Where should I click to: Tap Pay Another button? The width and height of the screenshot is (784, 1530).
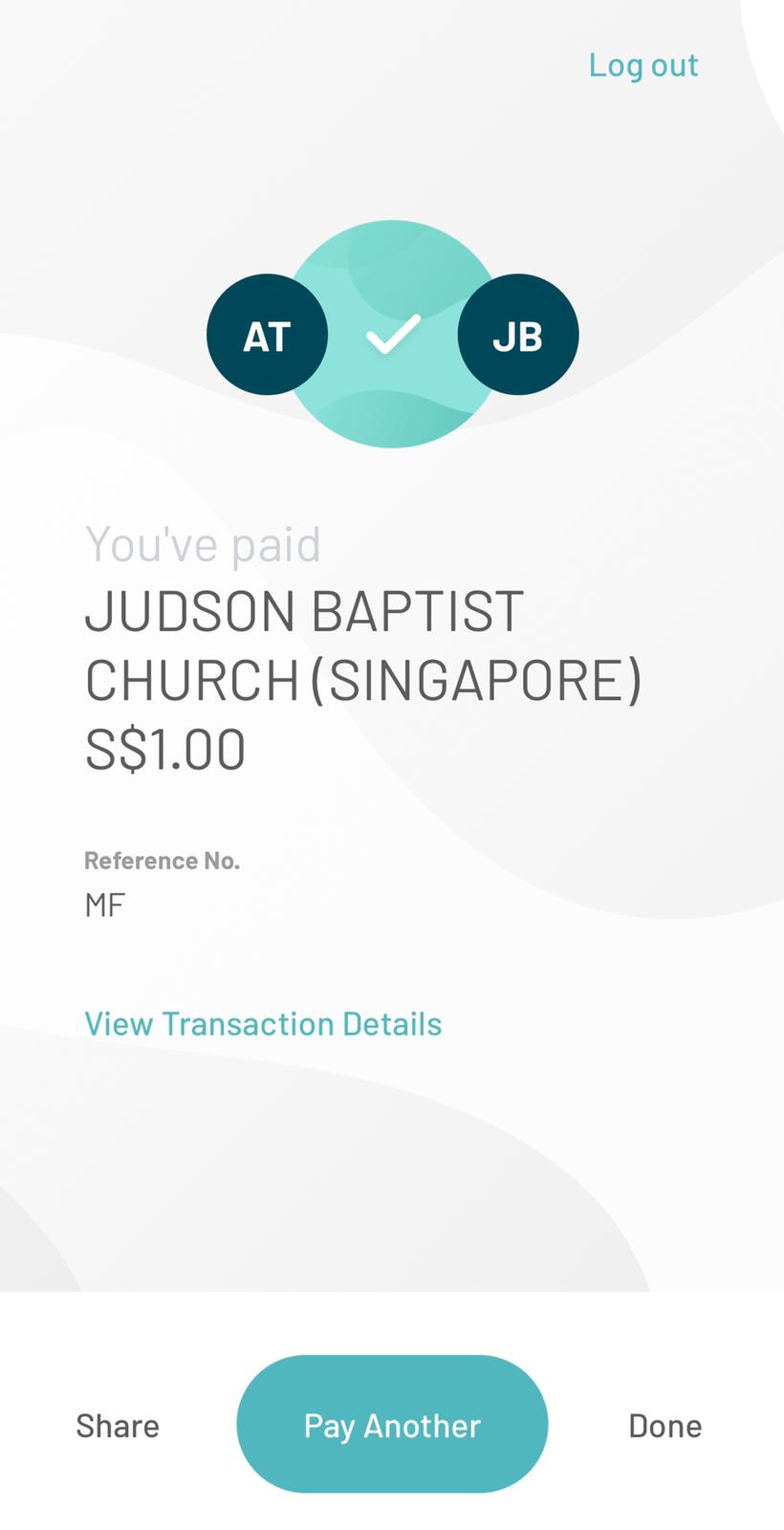pos(392,1424)
